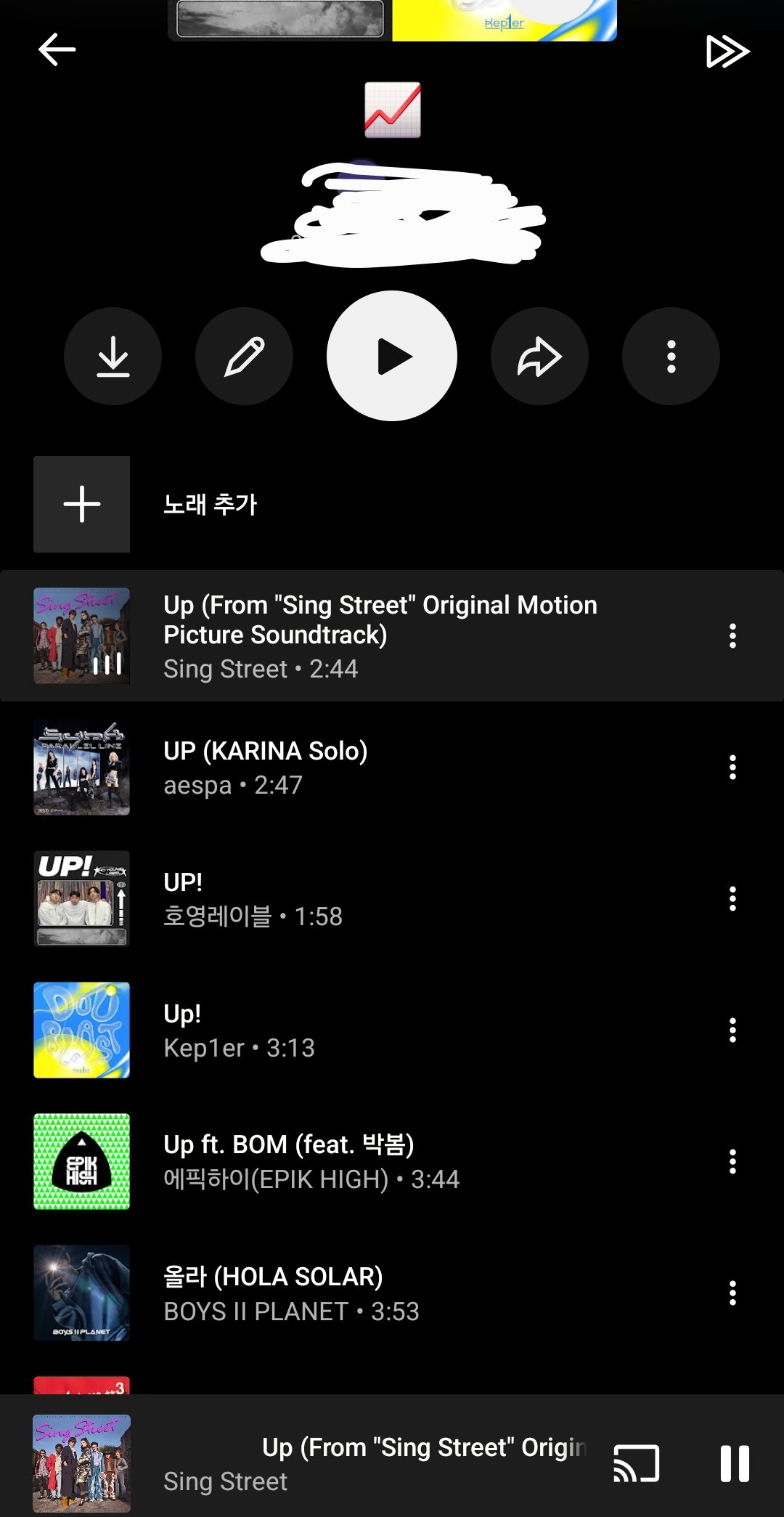
Task: Open the playlist overflow menu
Action: 671,357
